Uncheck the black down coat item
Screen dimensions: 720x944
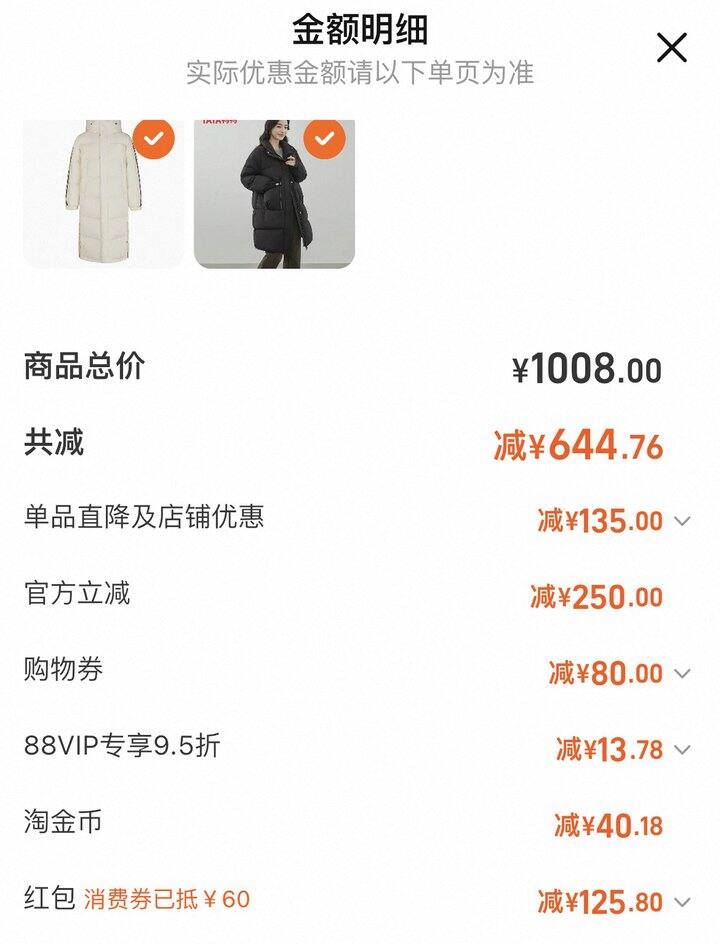click(324, 139)
